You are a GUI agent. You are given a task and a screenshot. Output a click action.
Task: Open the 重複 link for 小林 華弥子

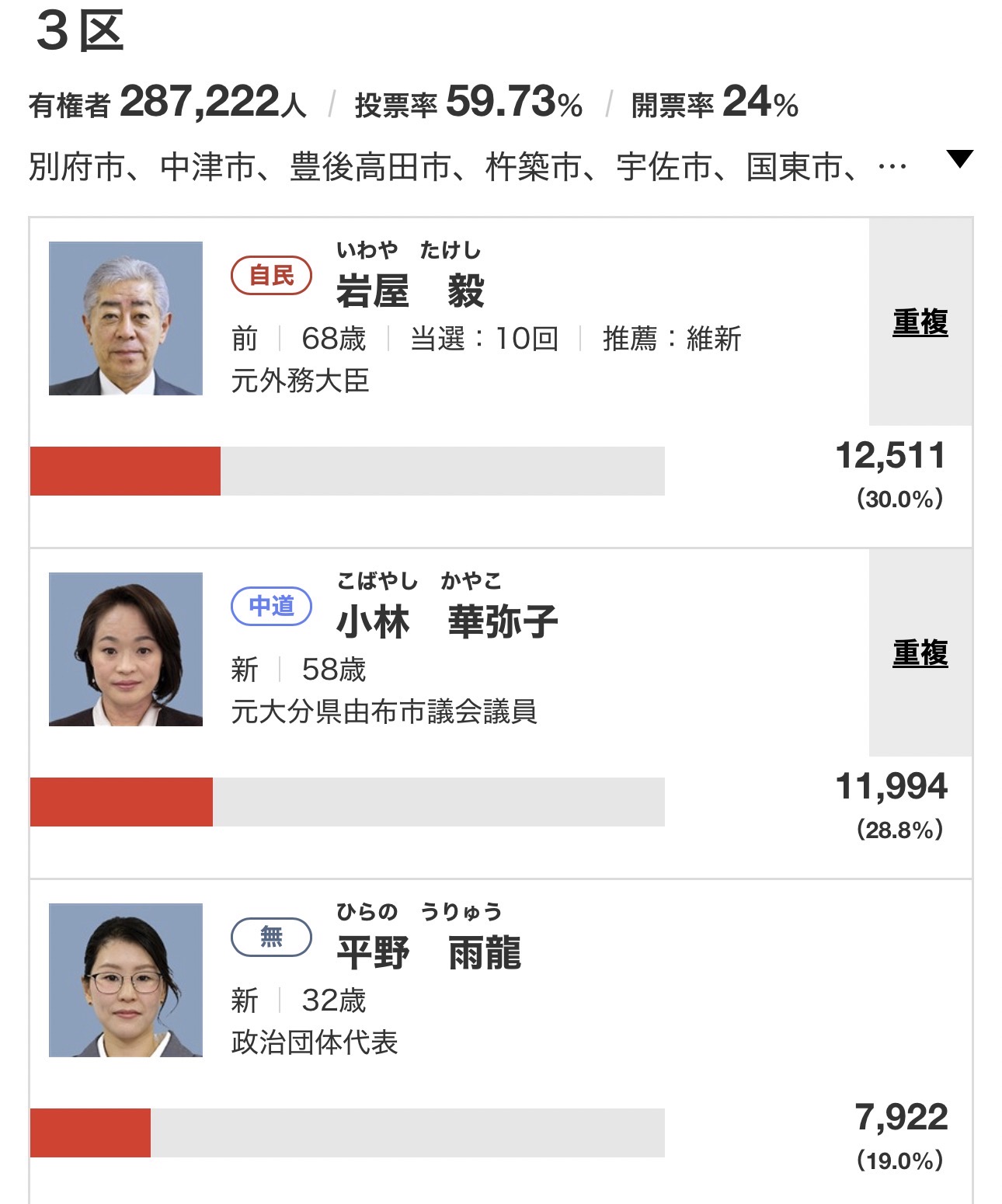tap(920, 652)
